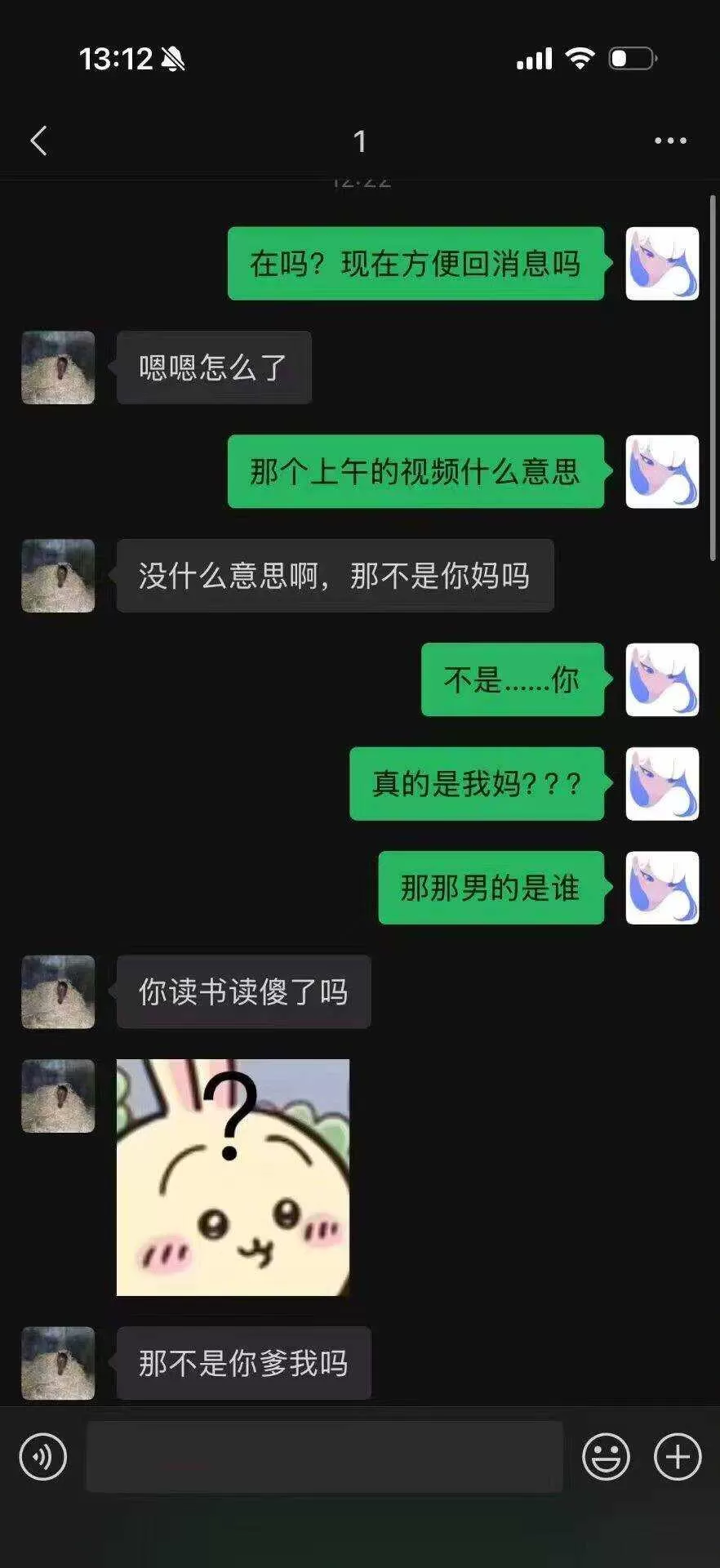Tap your own blue-haired avatar

point(662,264)
